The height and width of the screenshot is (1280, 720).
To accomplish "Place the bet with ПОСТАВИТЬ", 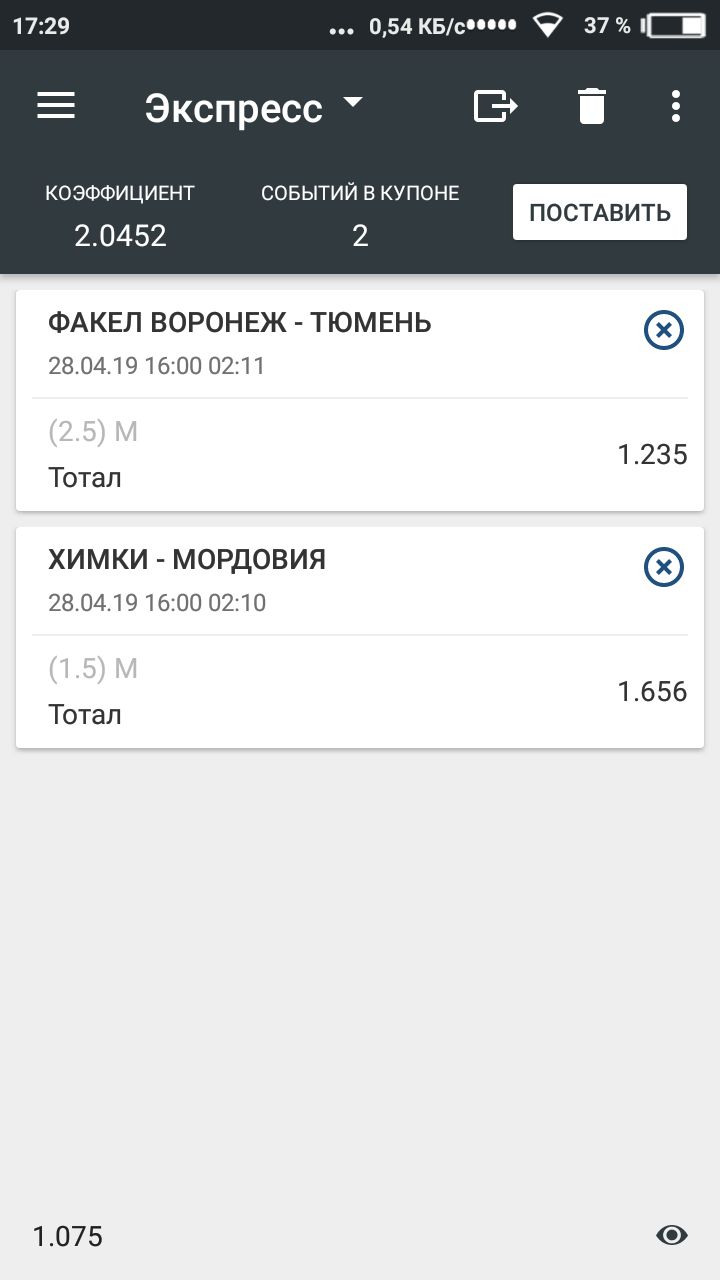I will (600, 212).
